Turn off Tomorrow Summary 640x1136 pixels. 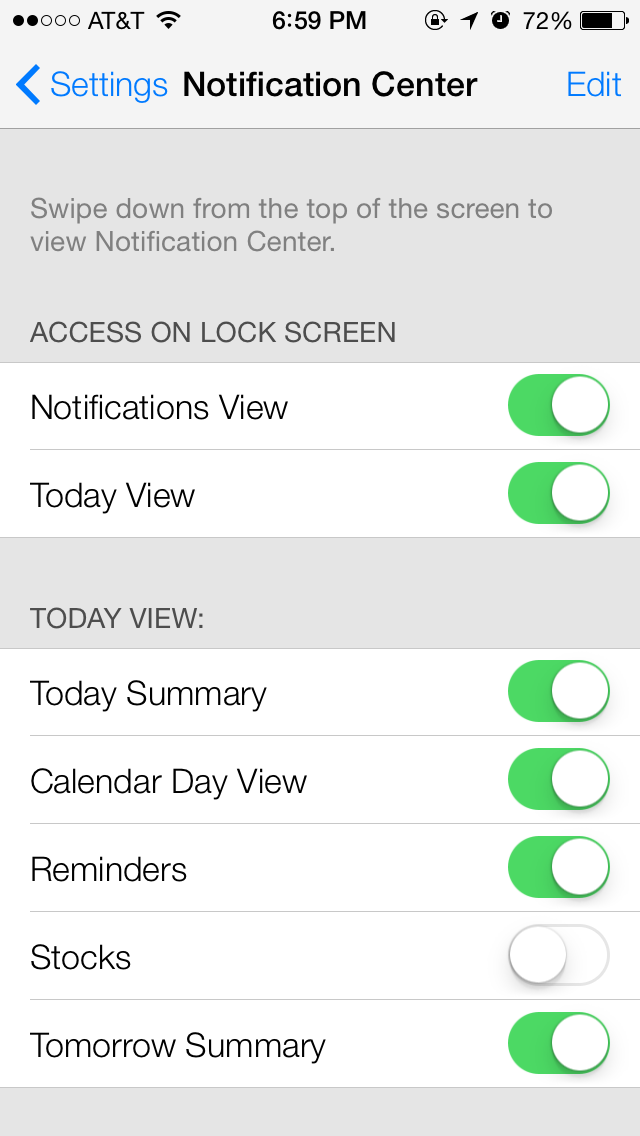pos(559,1044)
